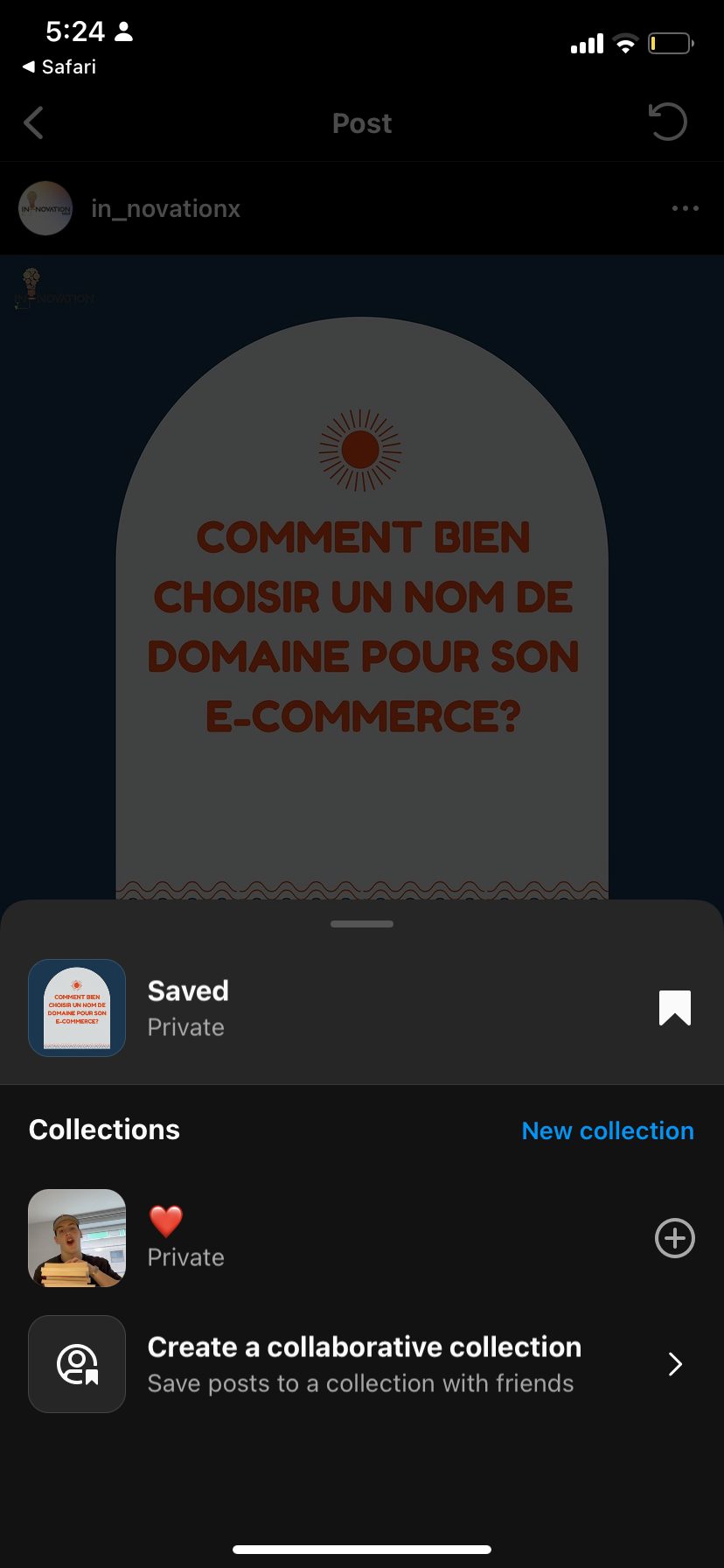Go back from the Post screen

(34, 123)
